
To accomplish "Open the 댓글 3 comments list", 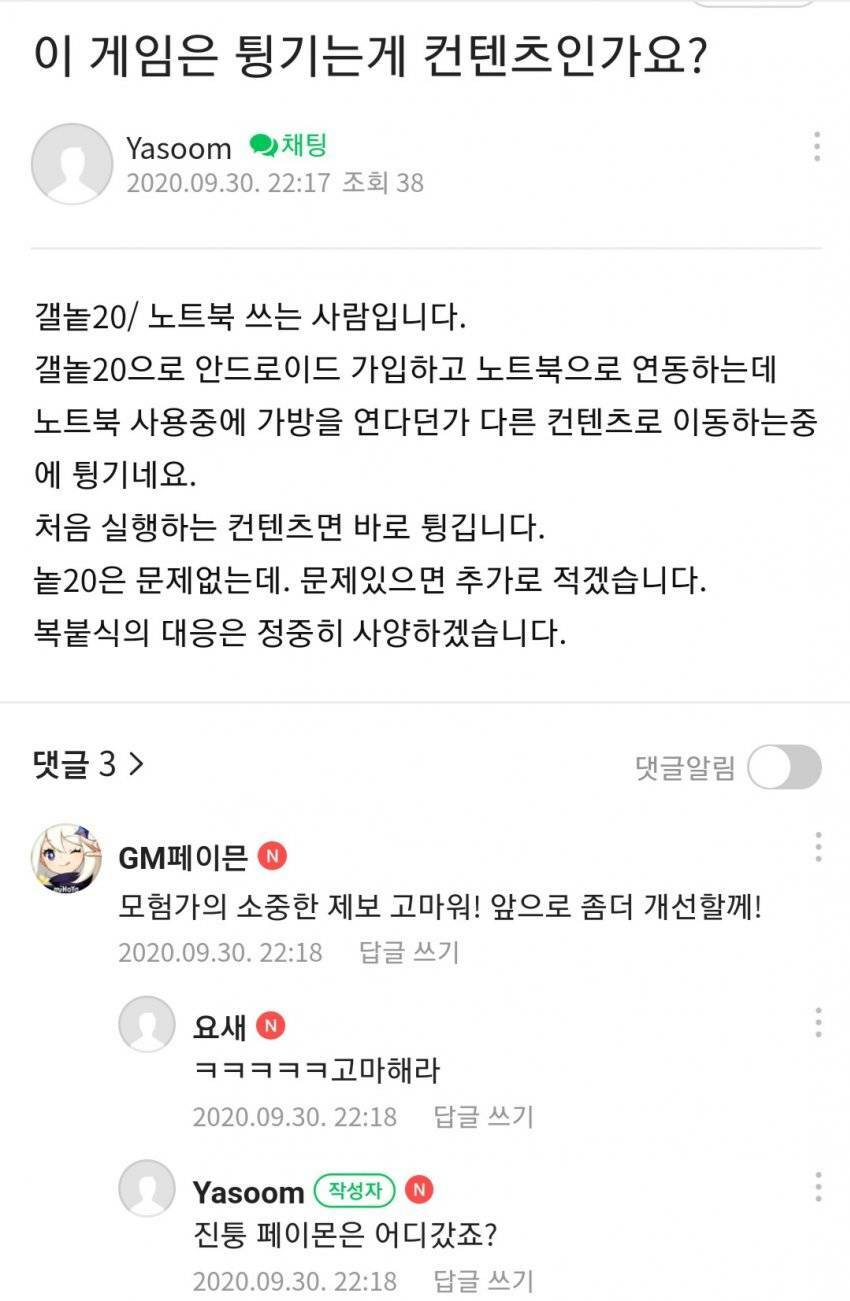I will (88, 766).
